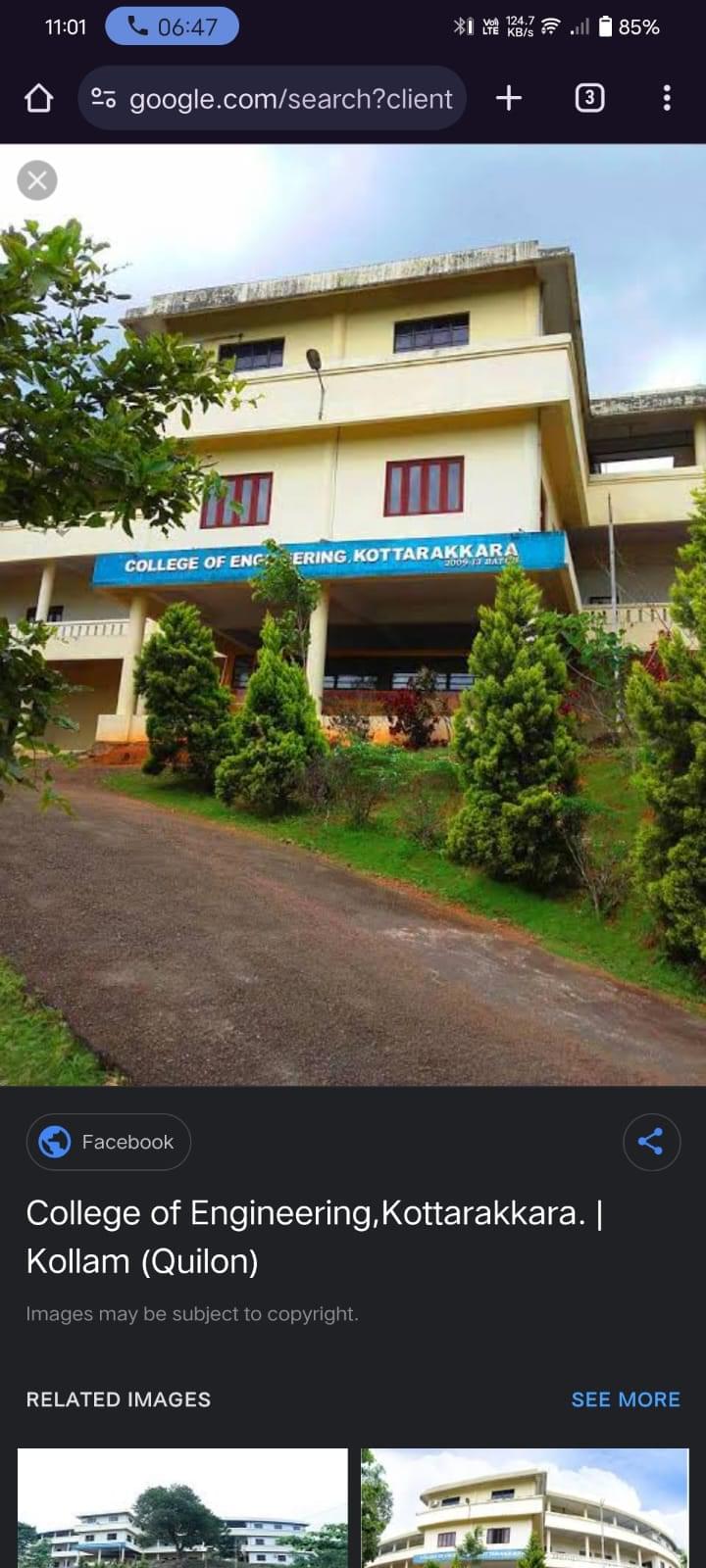
Task: Open College of Engineering, Kottarakkara title link
Action: point(314,1237)
